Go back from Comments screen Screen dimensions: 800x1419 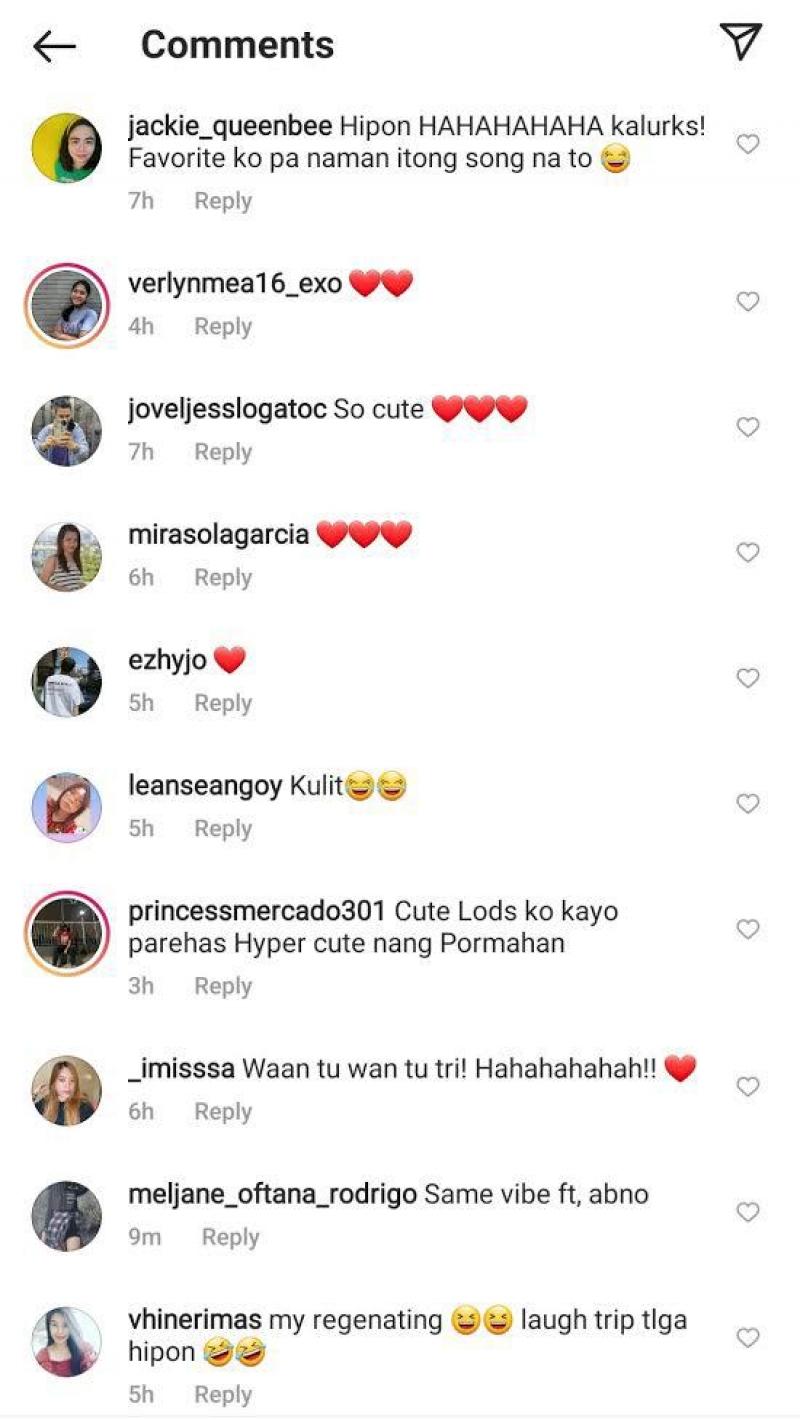[54, 45]
